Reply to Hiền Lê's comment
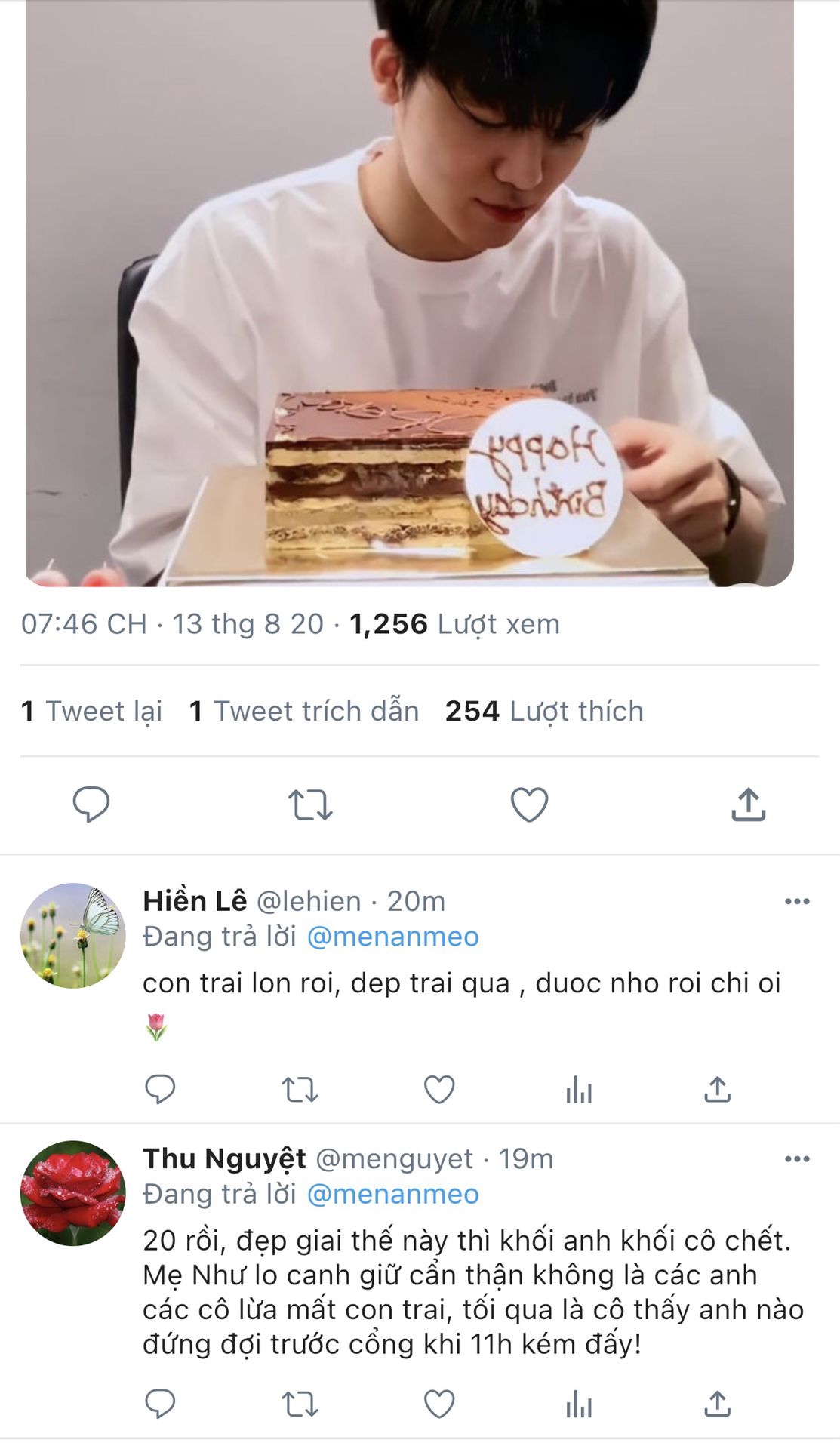This screenshot has height=1449, width=840. click(x=160, y=1090)
